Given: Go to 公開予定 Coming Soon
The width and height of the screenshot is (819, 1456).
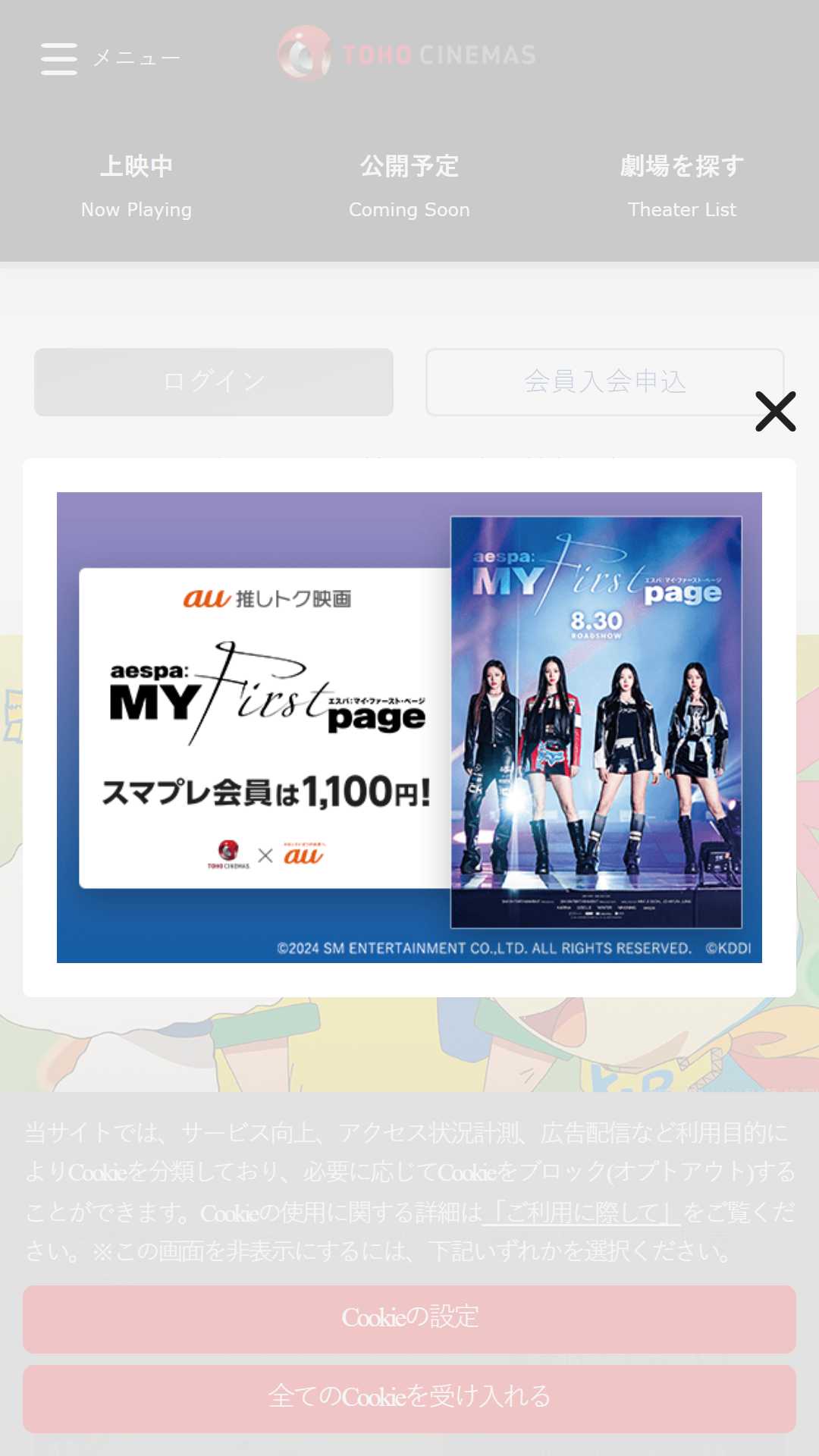Looking at the screenshot, I should (x=409, y=186).
